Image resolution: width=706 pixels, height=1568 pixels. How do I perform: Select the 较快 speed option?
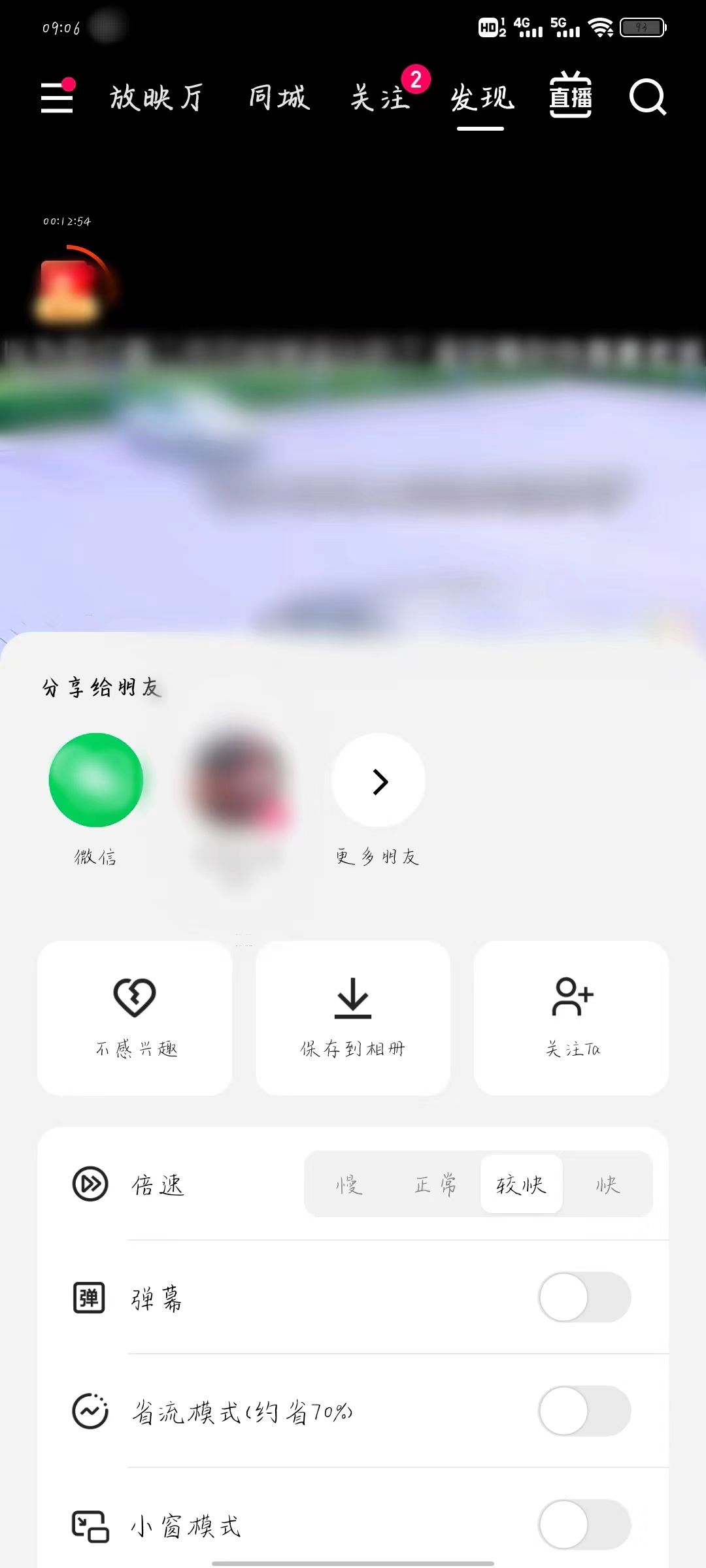pos(522,1184)
